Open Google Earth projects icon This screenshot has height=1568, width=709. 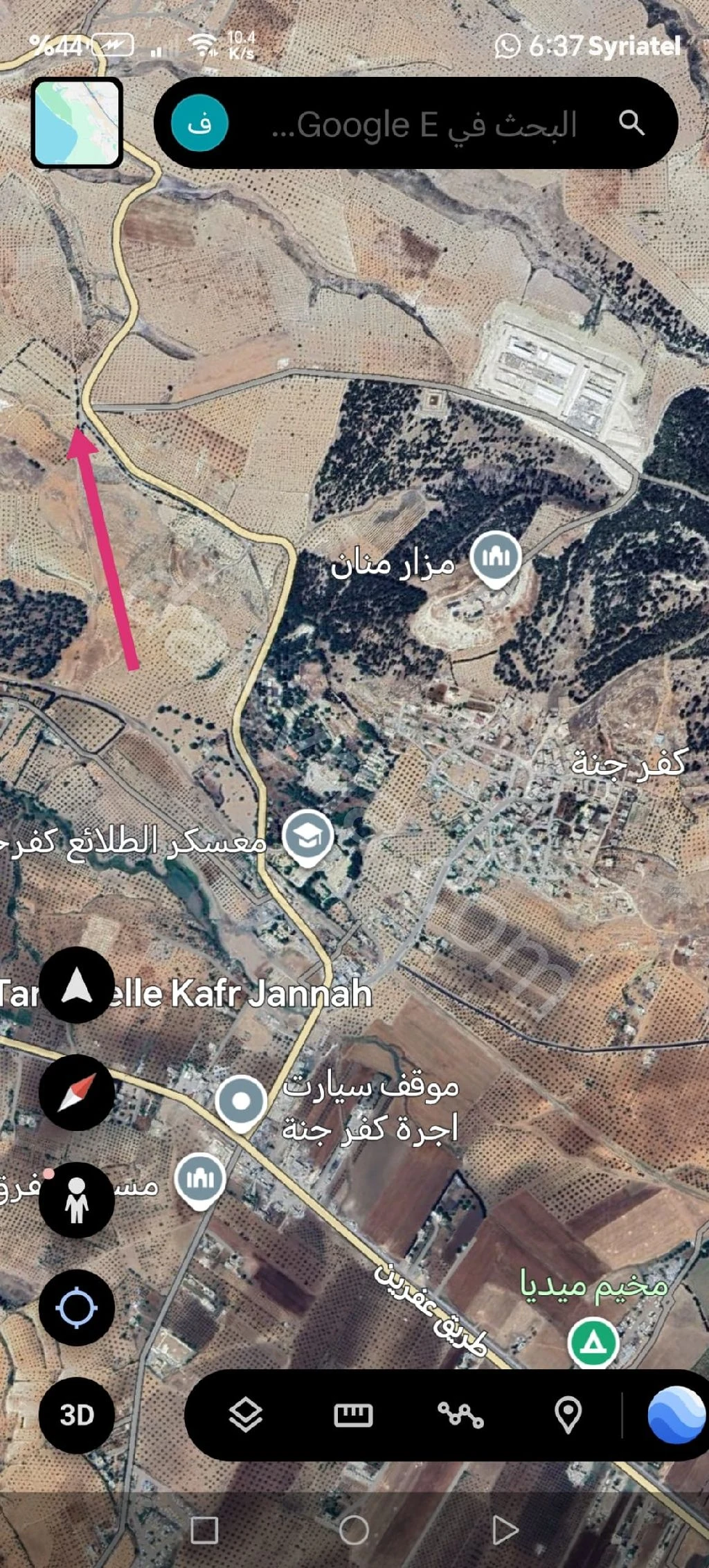tap(675, 1415)
